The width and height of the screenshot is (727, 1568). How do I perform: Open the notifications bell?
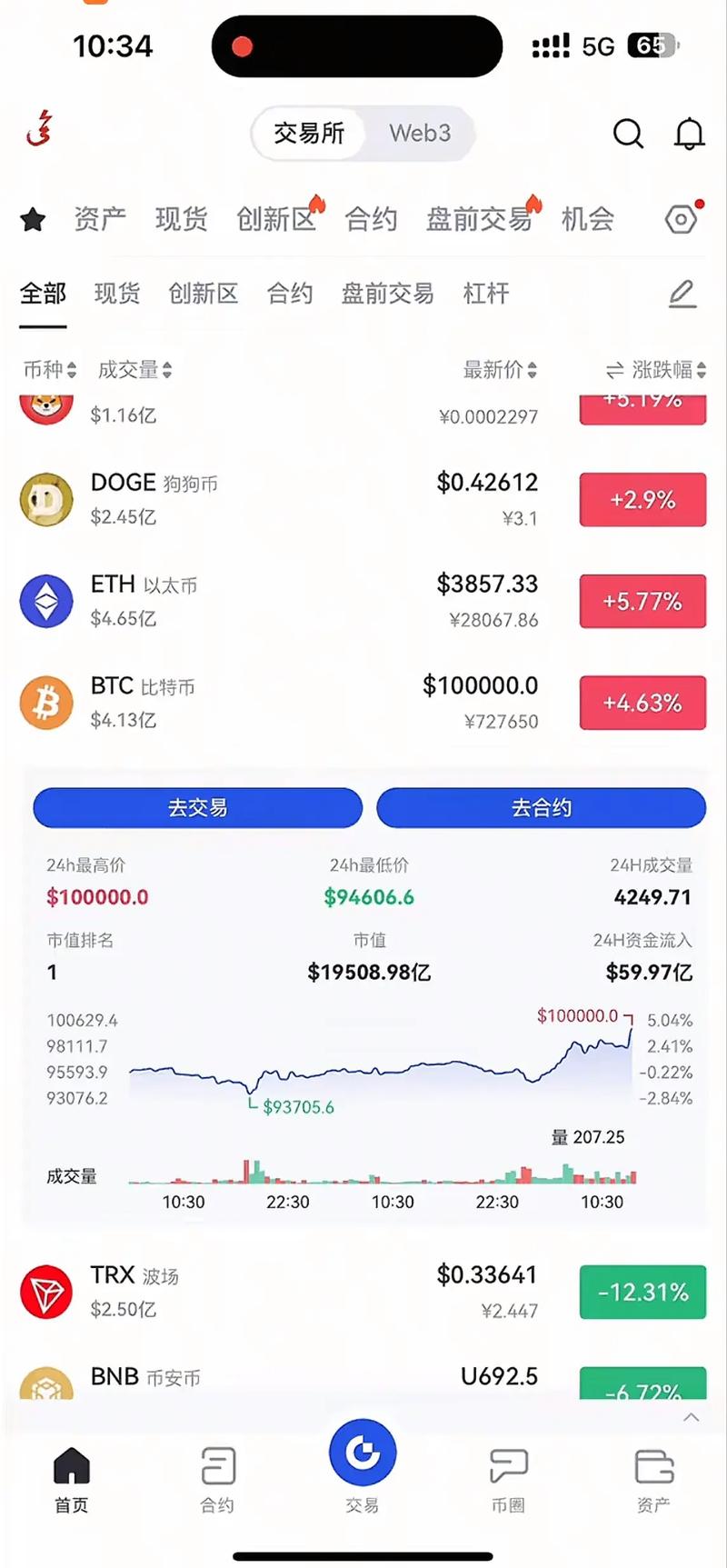(689, 134)
